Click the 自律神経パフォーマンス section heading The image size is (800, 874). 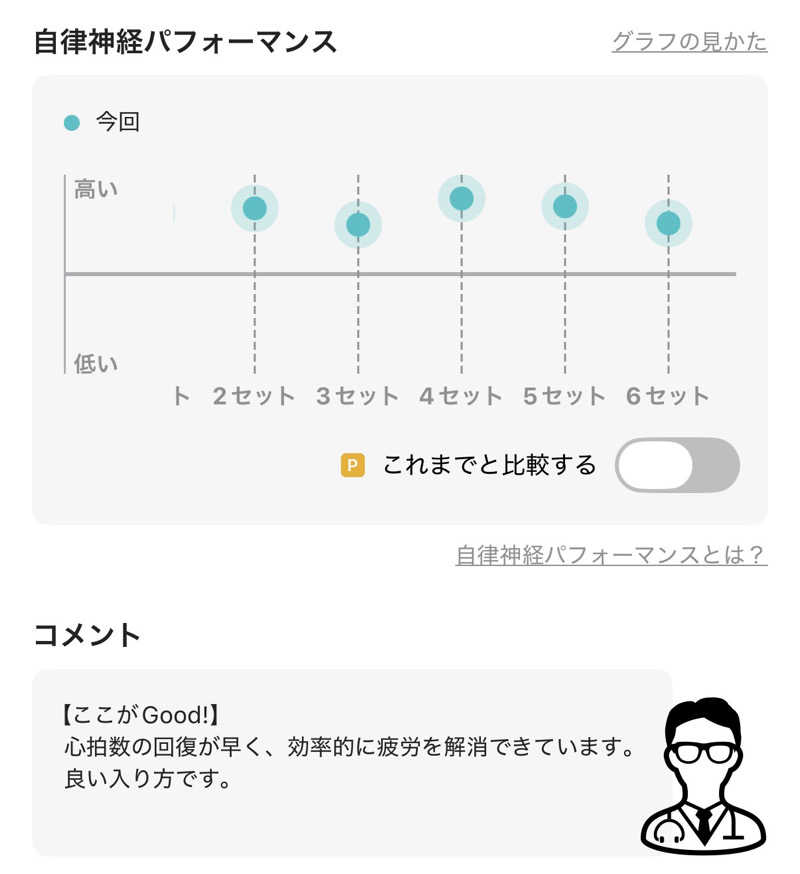185,41
